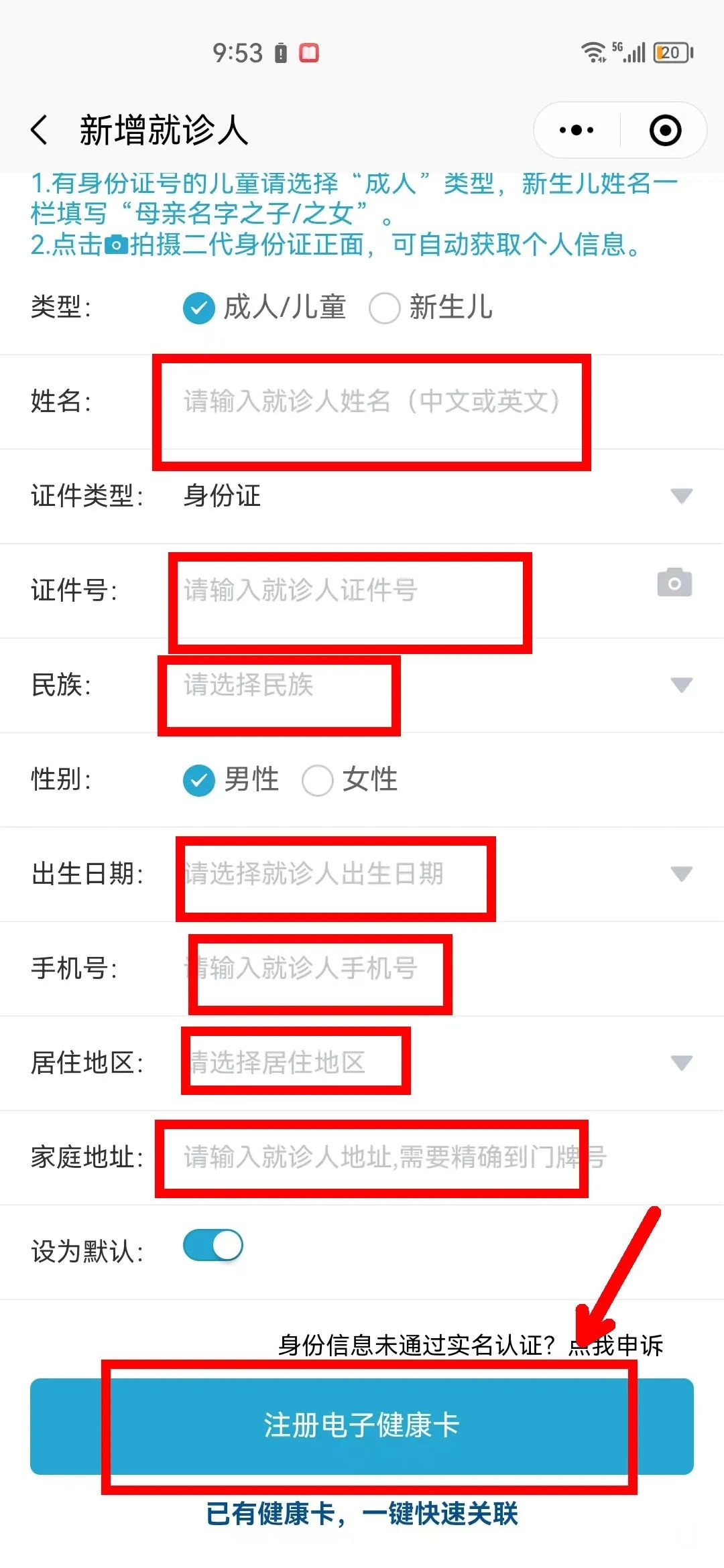Go back from 新增就诊人 page
Viewport: 724px width, 1568px height.
tap(40, 129)
